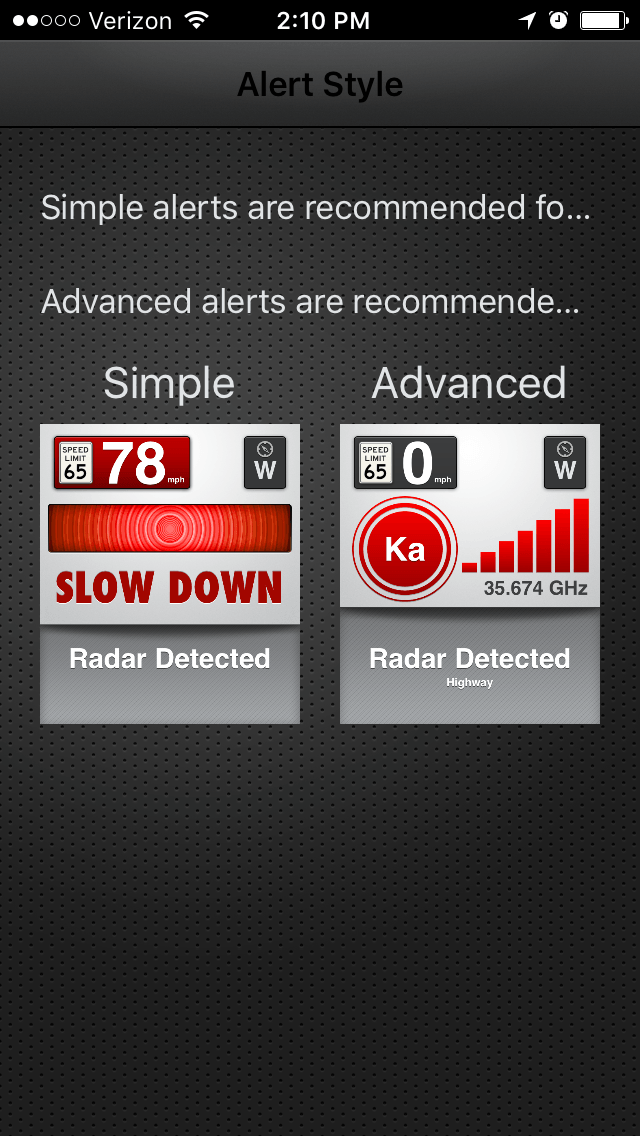Select the Simple alert style card
This screenshot has height=1136, width=640.
tap(170, 574)
